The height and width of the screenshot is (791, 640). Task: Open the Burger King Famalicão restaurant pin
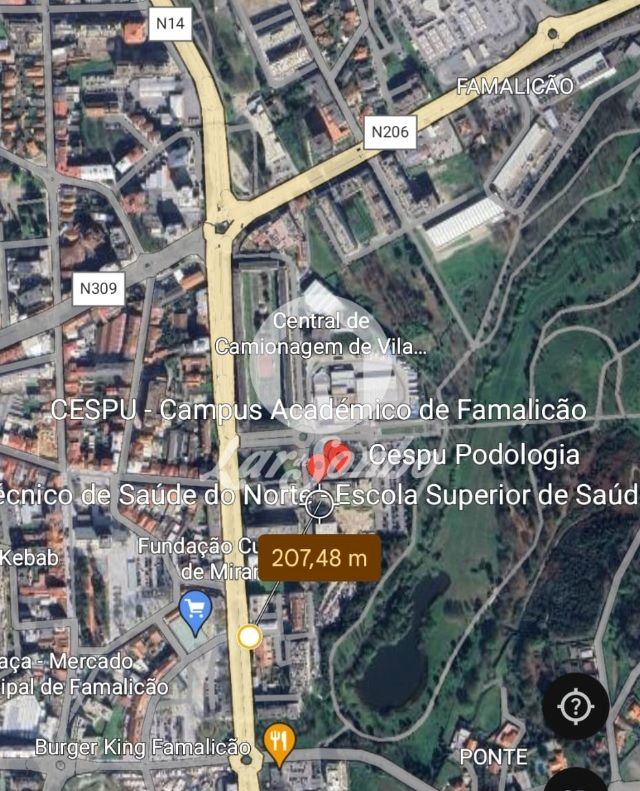279,741
